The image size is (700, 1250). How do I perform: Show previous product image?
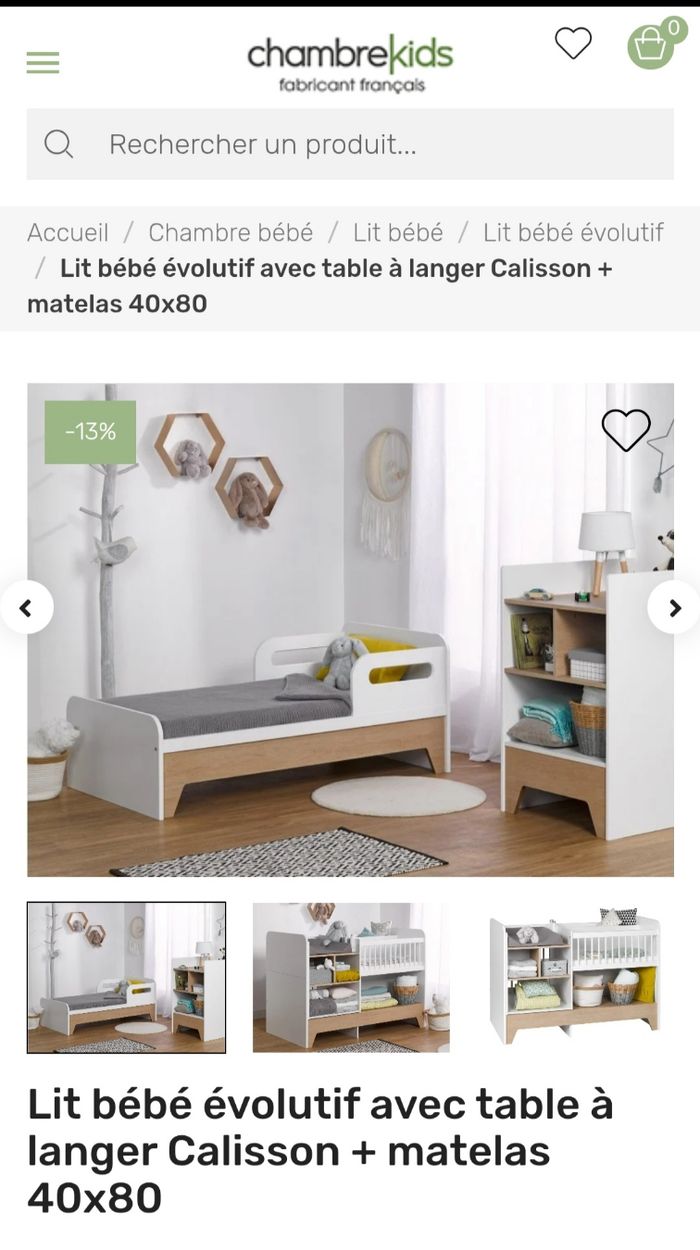[27, 607]
